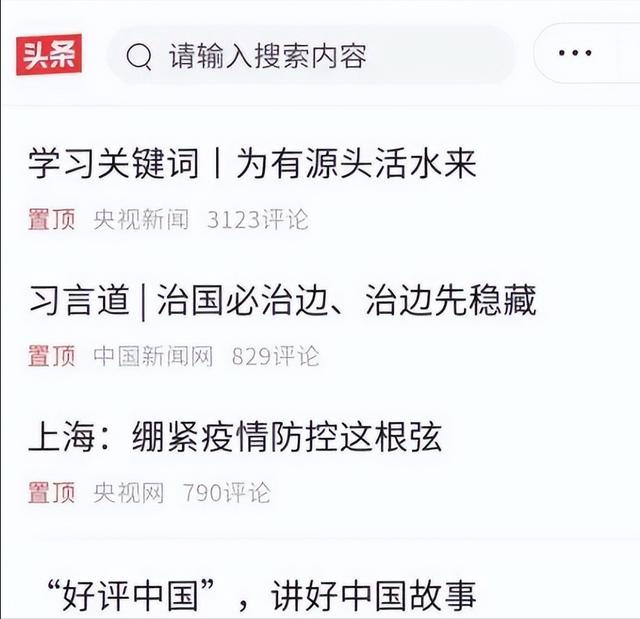Tap the search box to enter search content
This screenshot has width=640, height=619.
pyautogui.click(x=310, y=56)
